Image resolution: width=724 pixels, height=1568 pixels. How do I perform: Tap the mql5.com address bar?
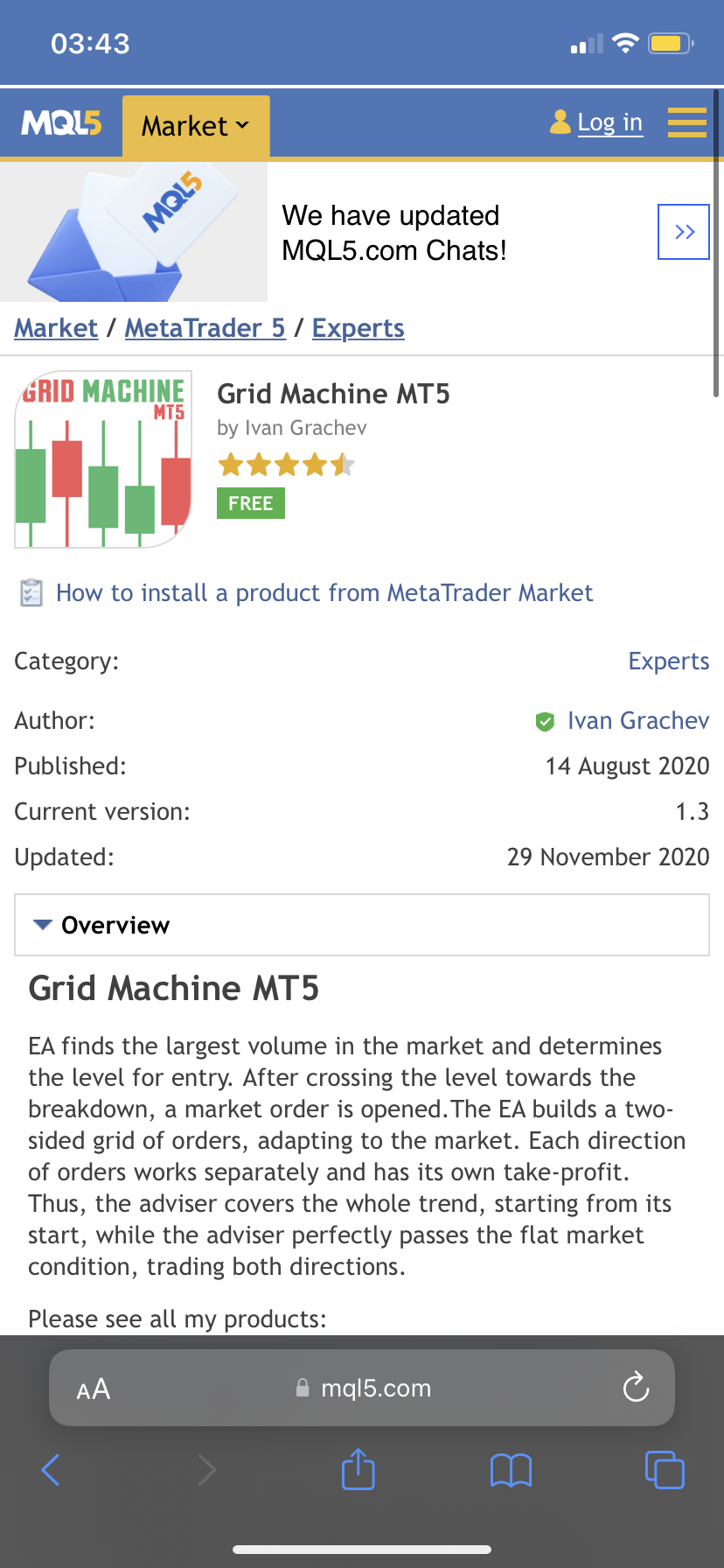(x=364, y=1389)
